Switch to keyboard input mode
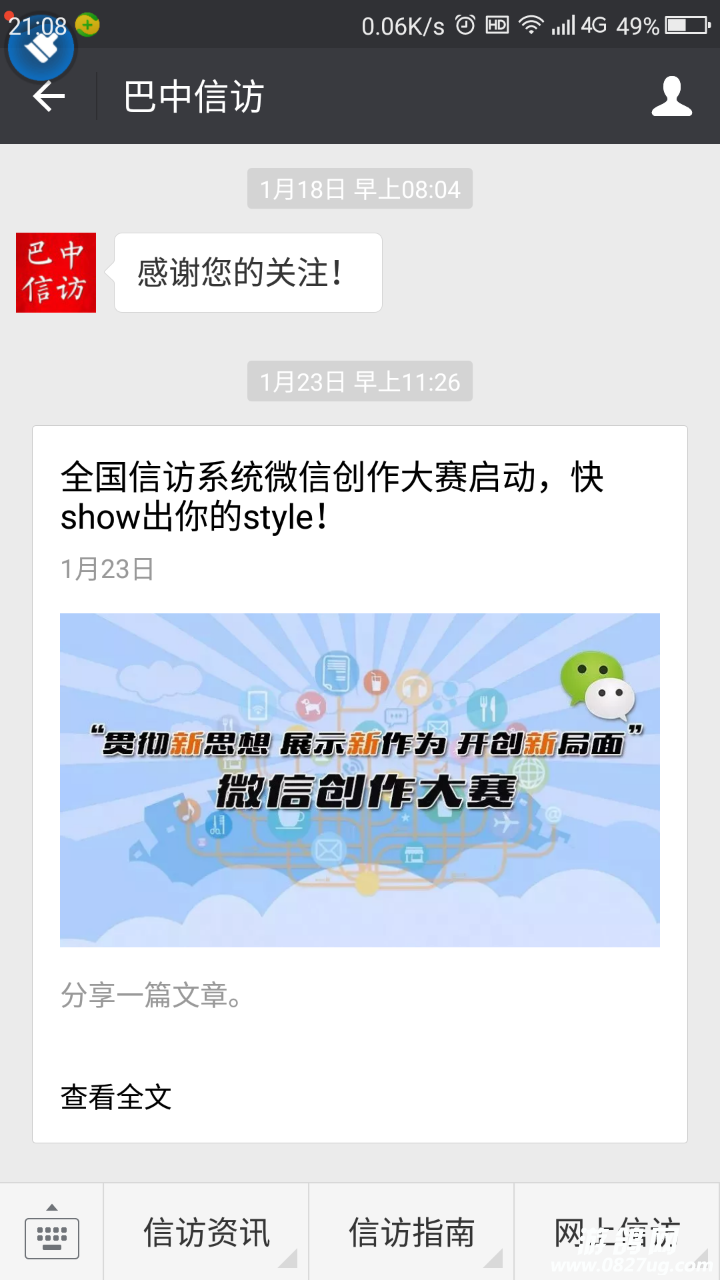This screenshot has width=720, height=1280. tap(52, 1233)
